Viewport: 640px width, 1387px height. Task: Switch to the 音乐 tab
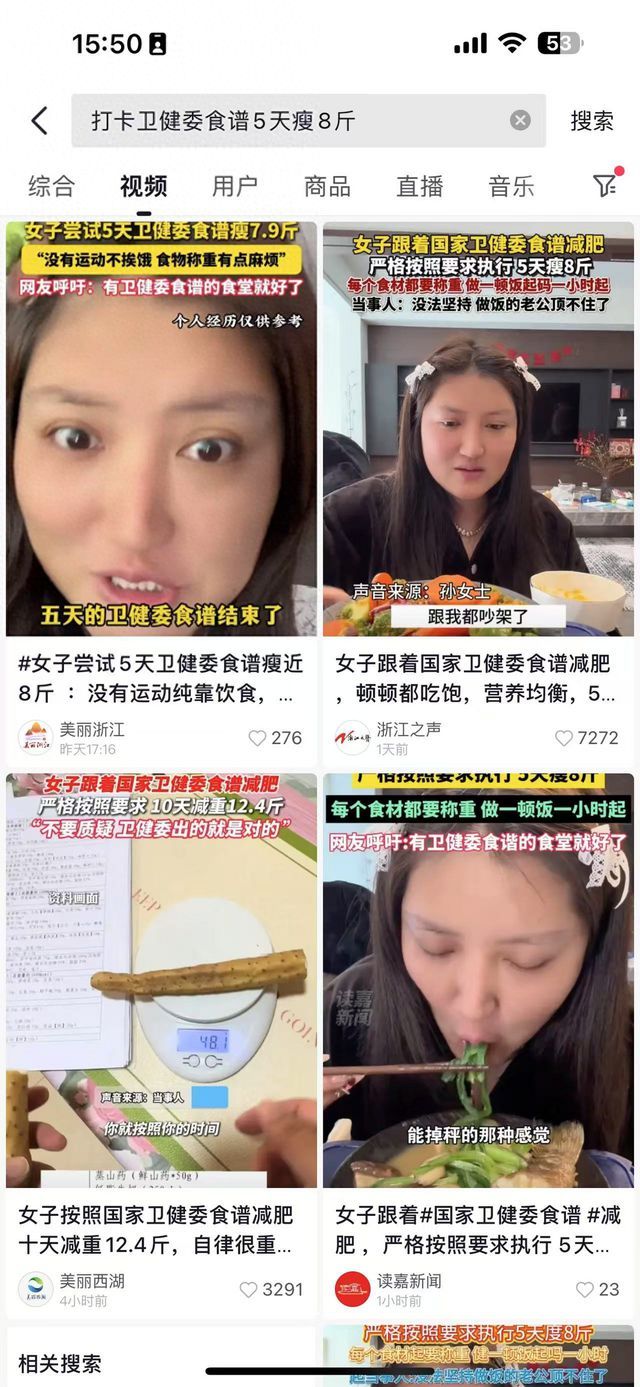click(511, 186)
